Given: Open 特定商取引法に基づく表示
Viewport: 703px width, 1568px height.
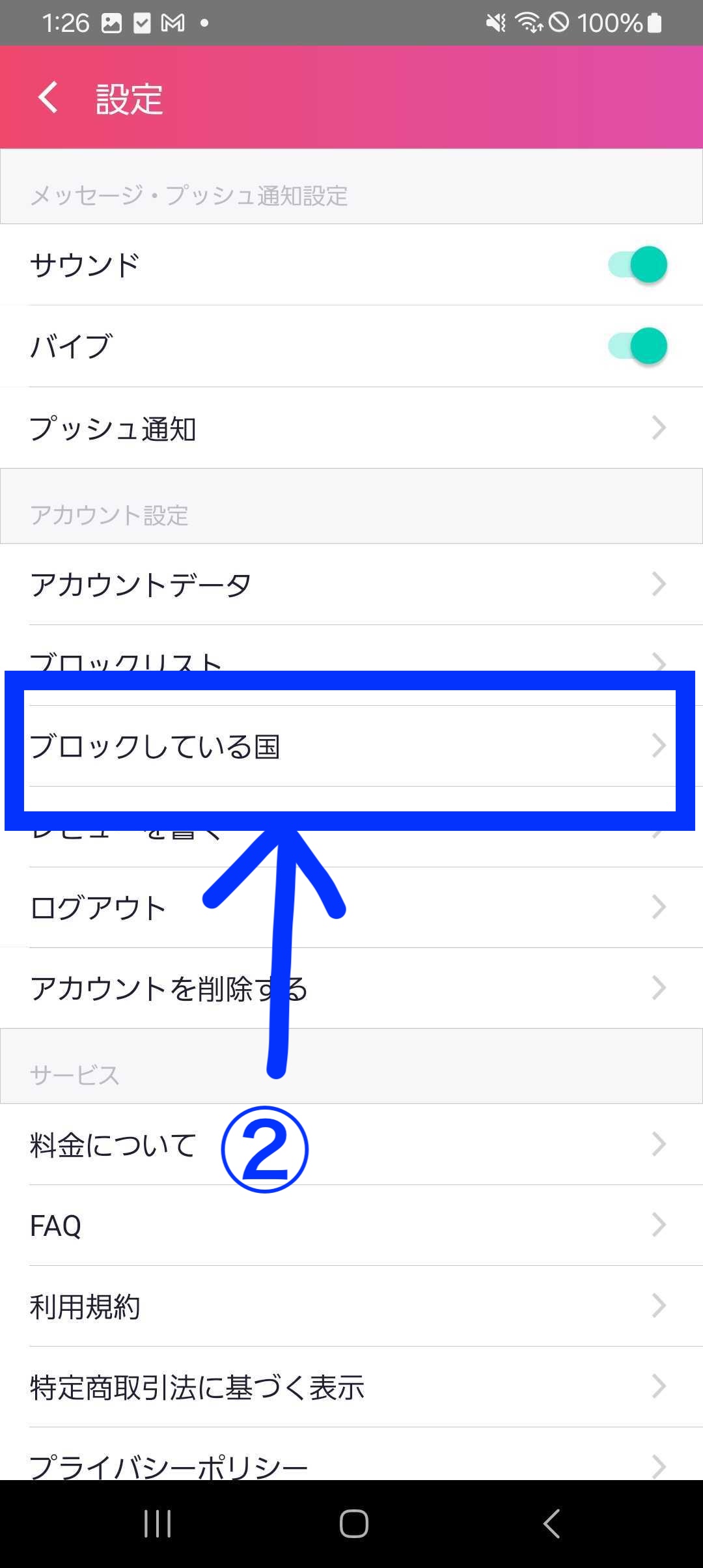Looking at the screenshot, I should 351,1387.
